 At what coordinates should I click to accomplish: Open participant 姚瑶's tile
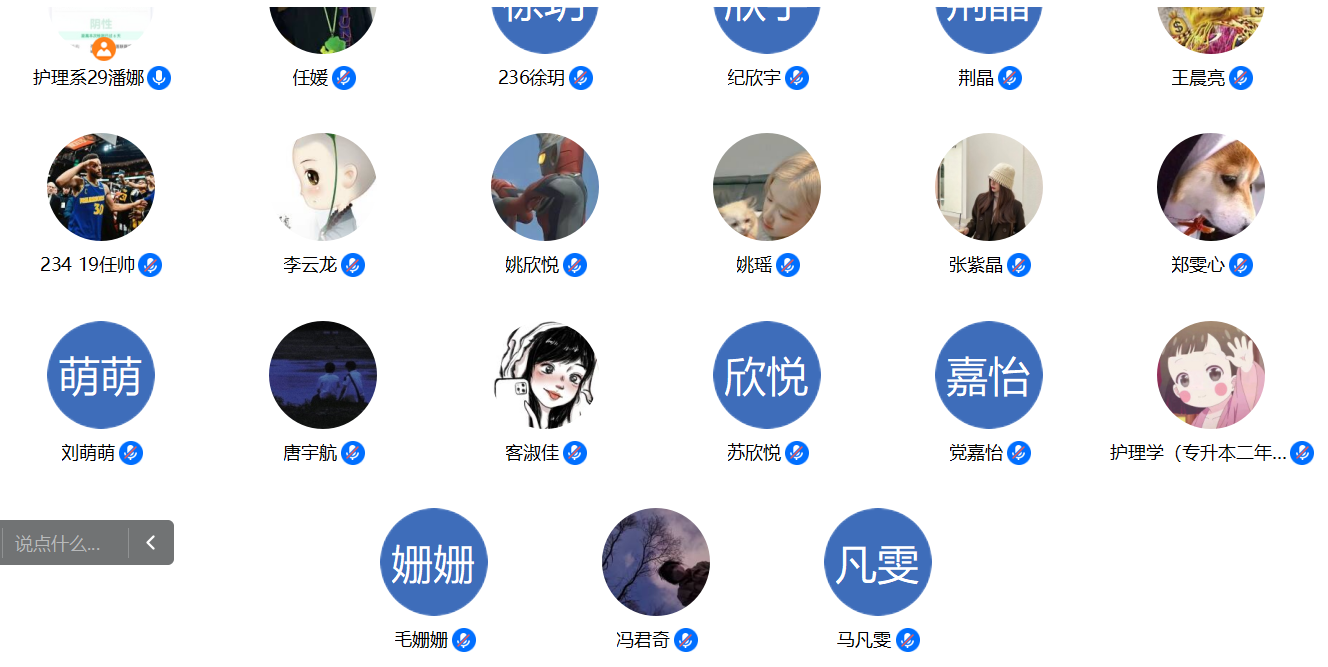tap(767, 187)
